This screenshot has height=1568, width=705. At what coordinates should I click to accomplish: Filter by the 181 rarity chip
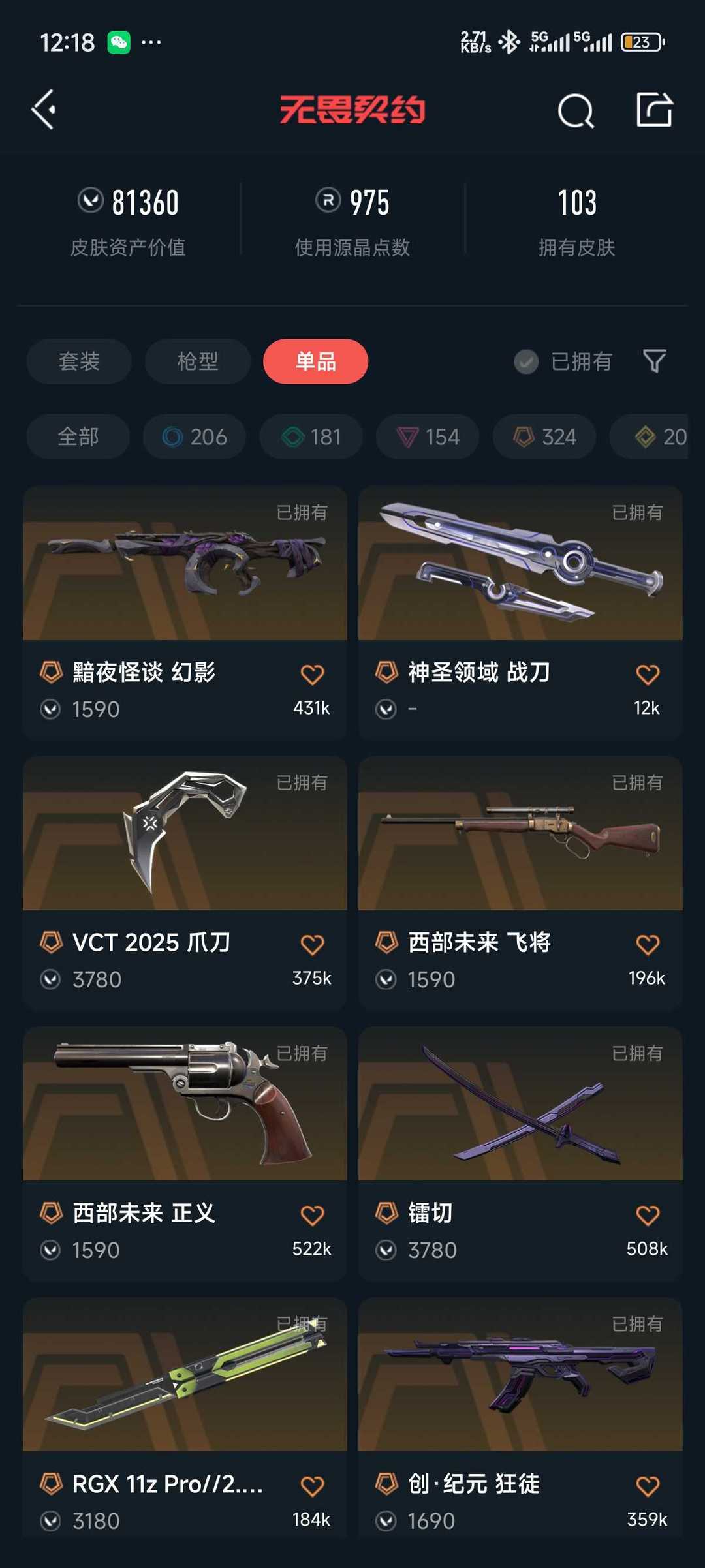click(311, 437)
